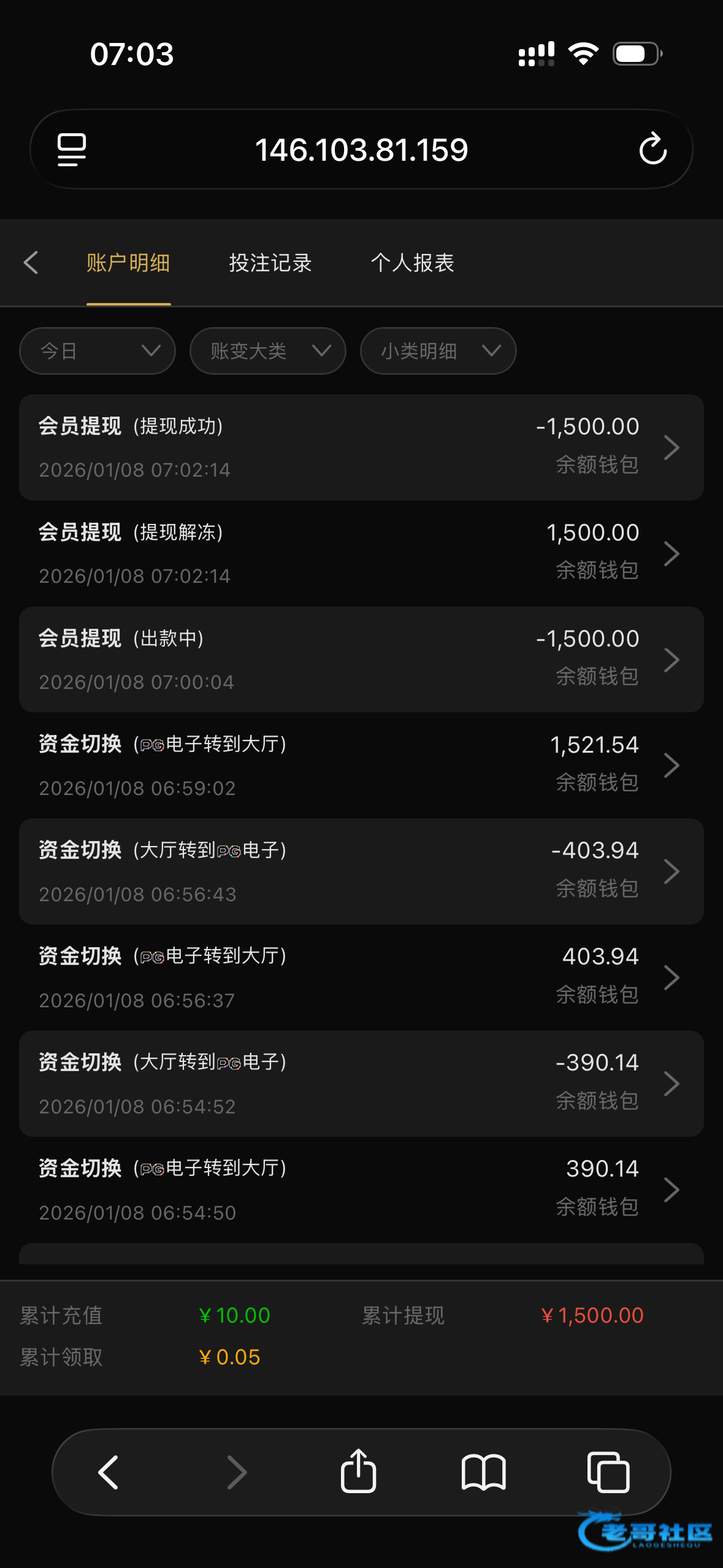723x1568 pixels.
Task: Show open browser tabs
Action: [x=608, y=1471]
